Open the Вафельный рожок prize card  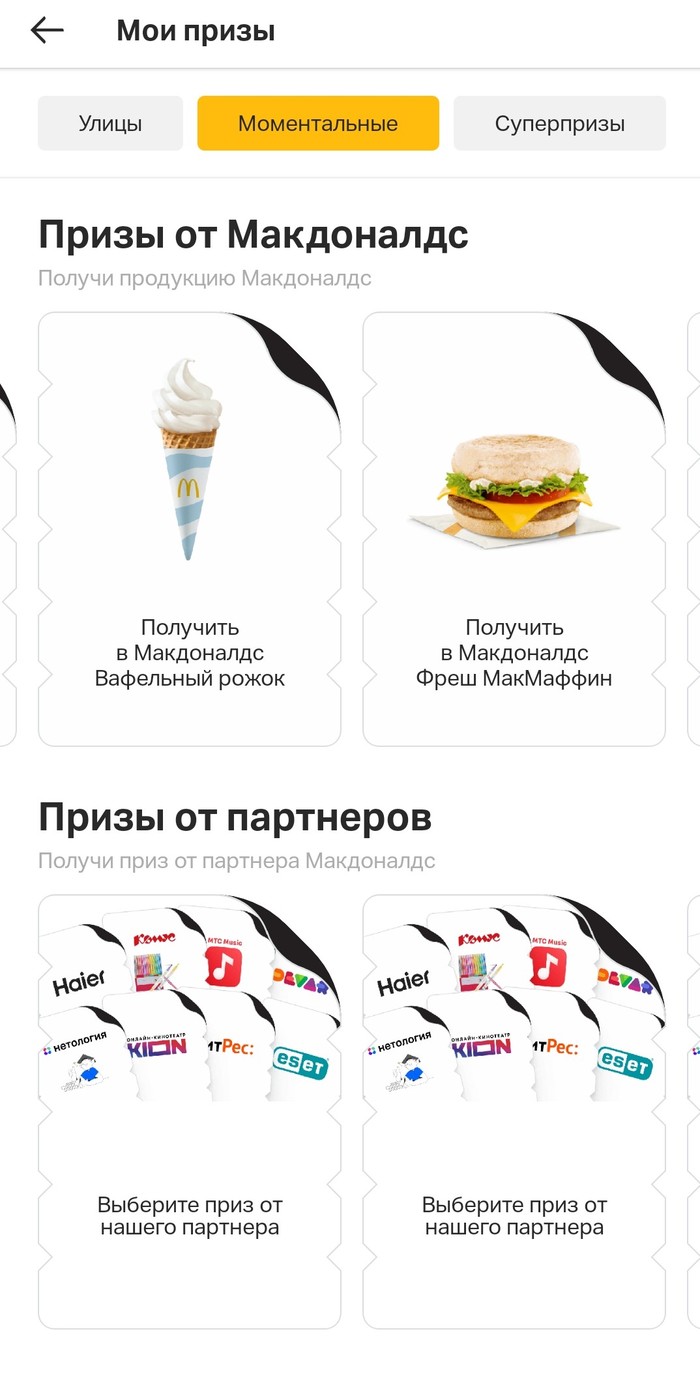coord(189,530)
